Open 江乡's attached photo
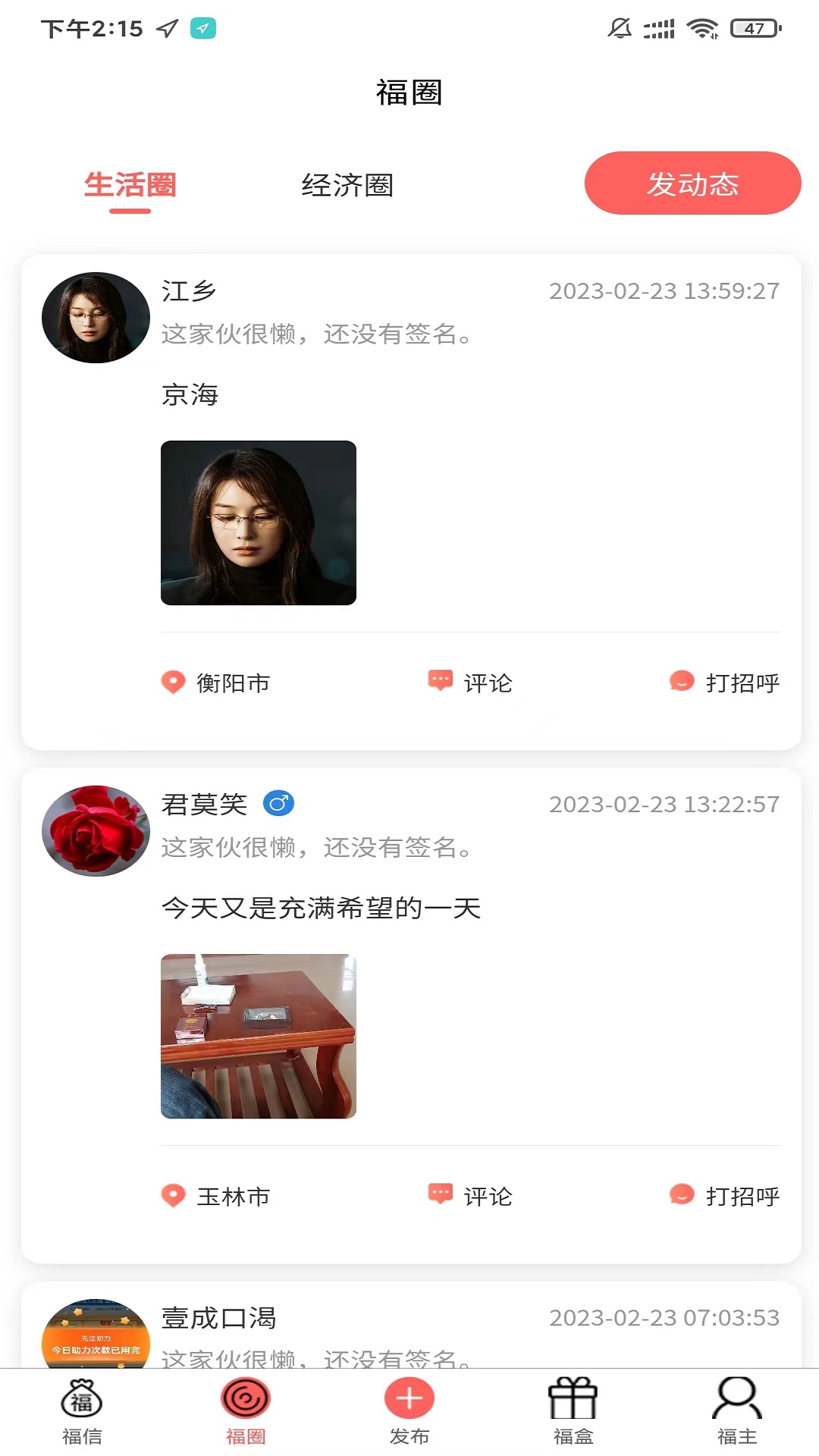This screenshot has width=819, height=1456. (258, 523)
